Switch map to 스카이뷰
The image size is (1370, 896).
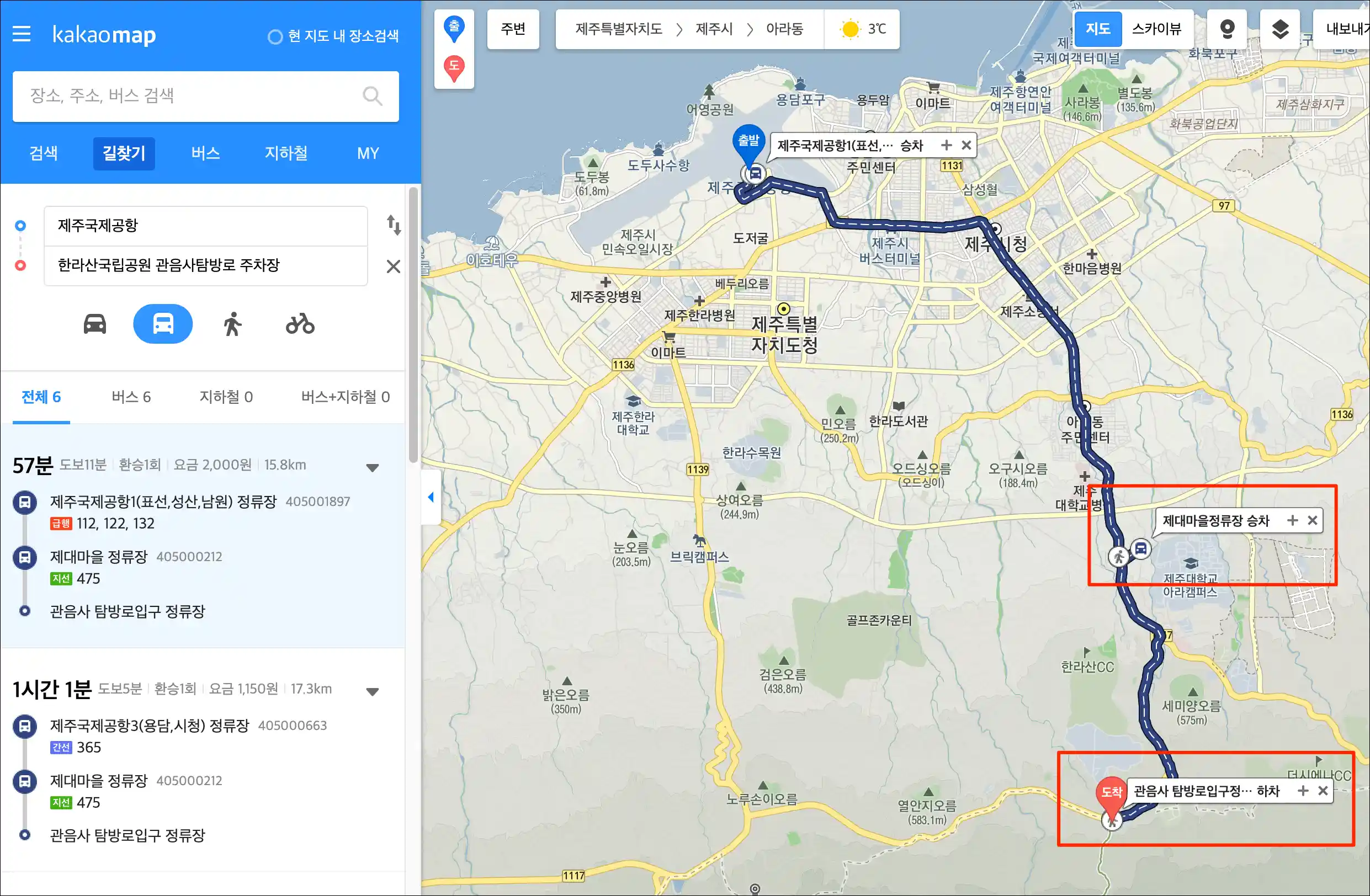click(x=1156, y=29)
